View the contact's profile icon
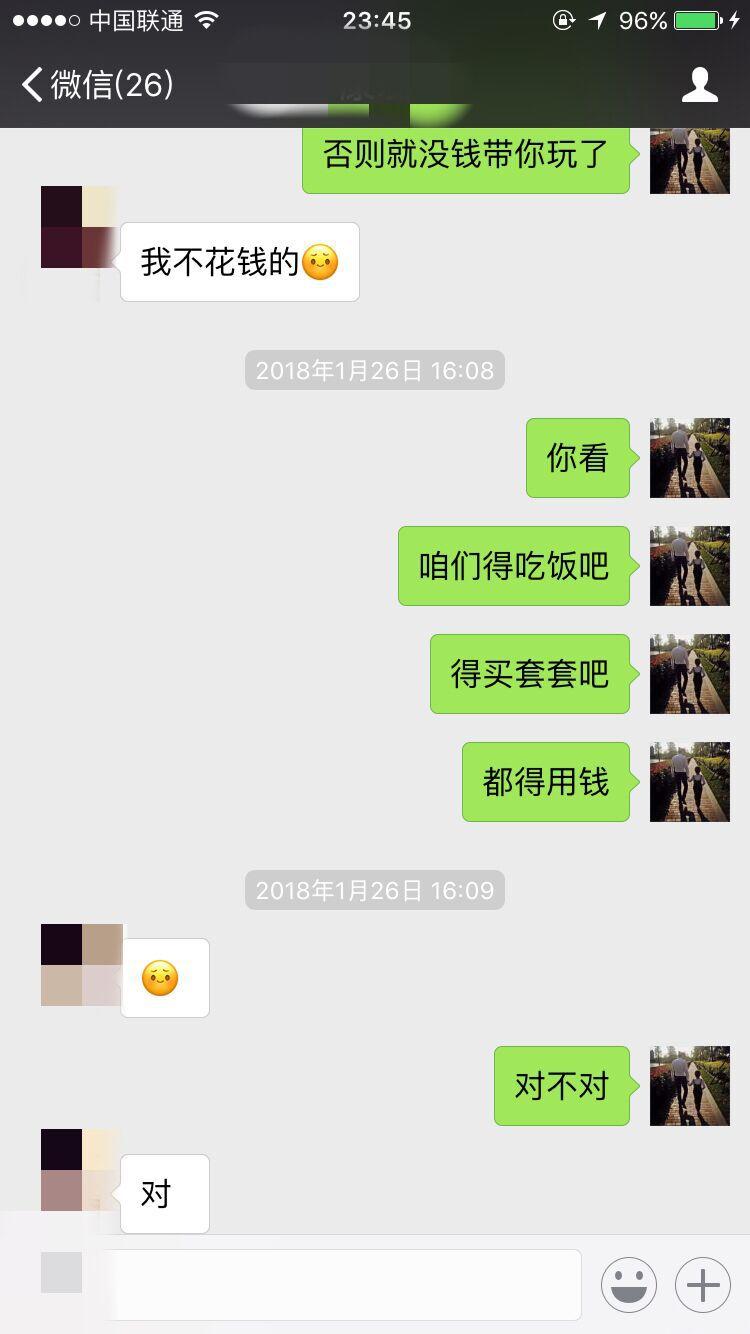Viewport: 750px width, 1334px height. (701, 85)
